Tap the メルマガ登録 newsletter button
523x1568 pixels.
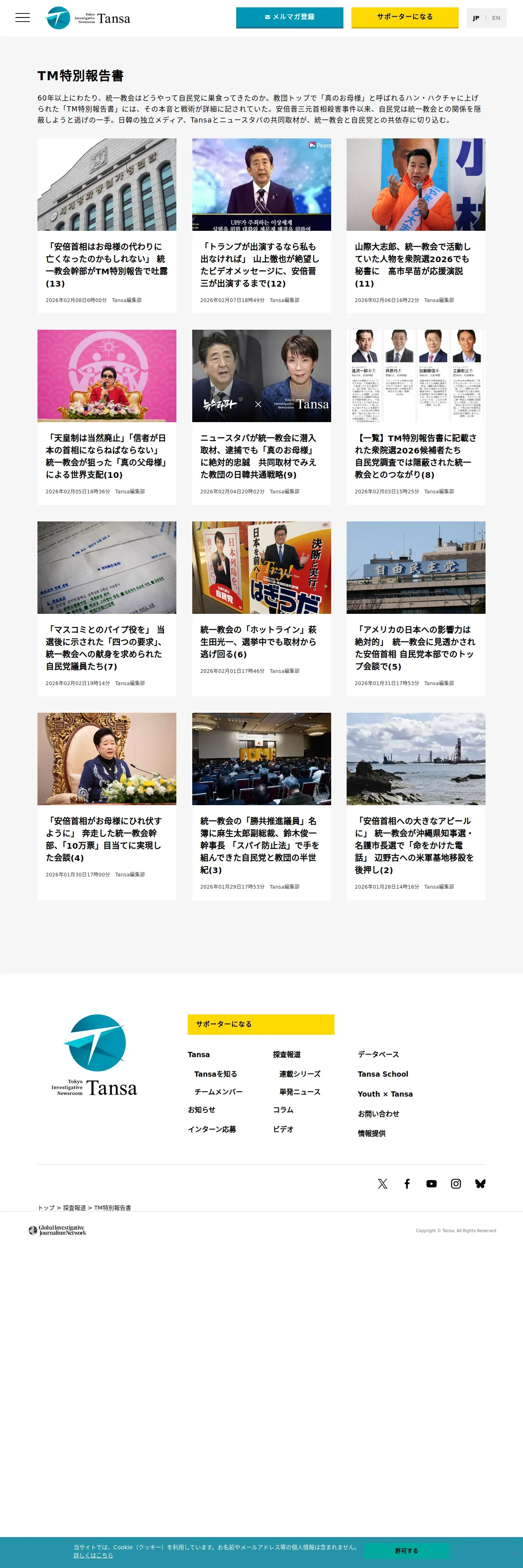(289, 17)
